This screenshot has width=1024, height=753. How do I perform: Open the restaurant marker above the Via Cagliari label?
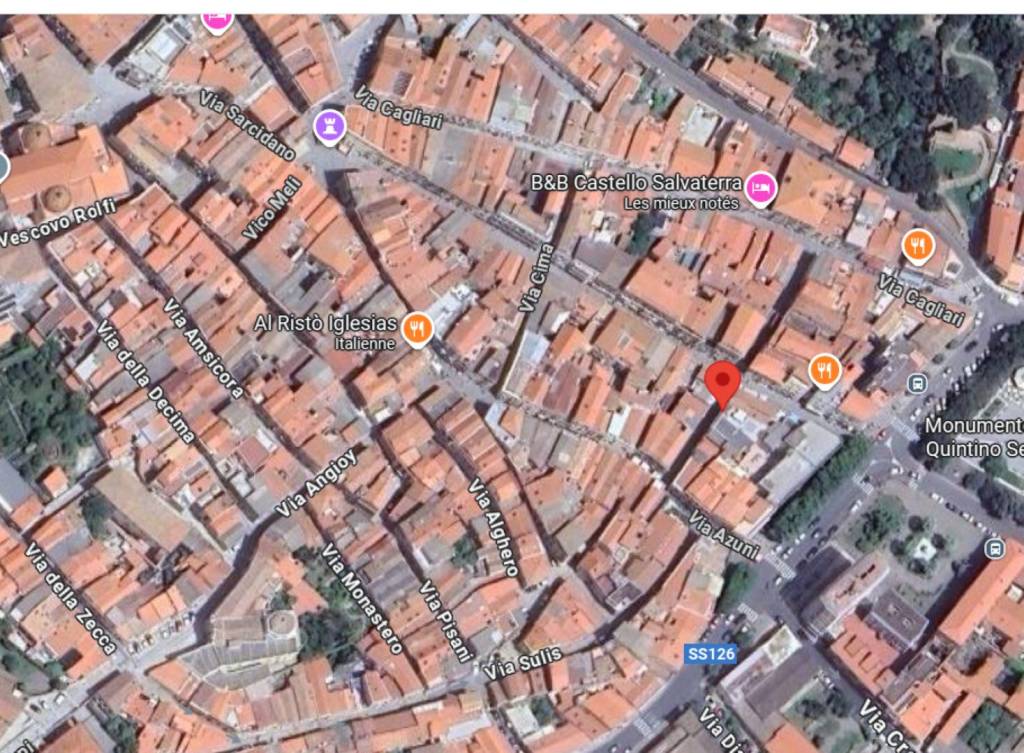point(917,244)
